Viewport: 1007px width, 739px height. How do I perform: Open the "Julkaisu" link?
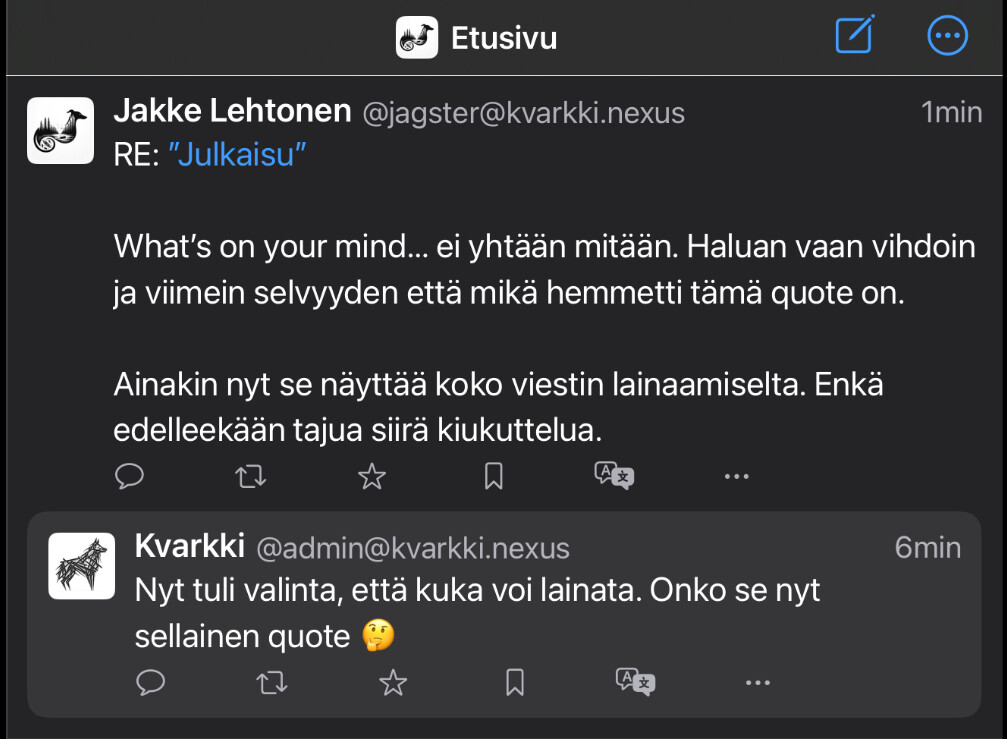coord(237,156)
